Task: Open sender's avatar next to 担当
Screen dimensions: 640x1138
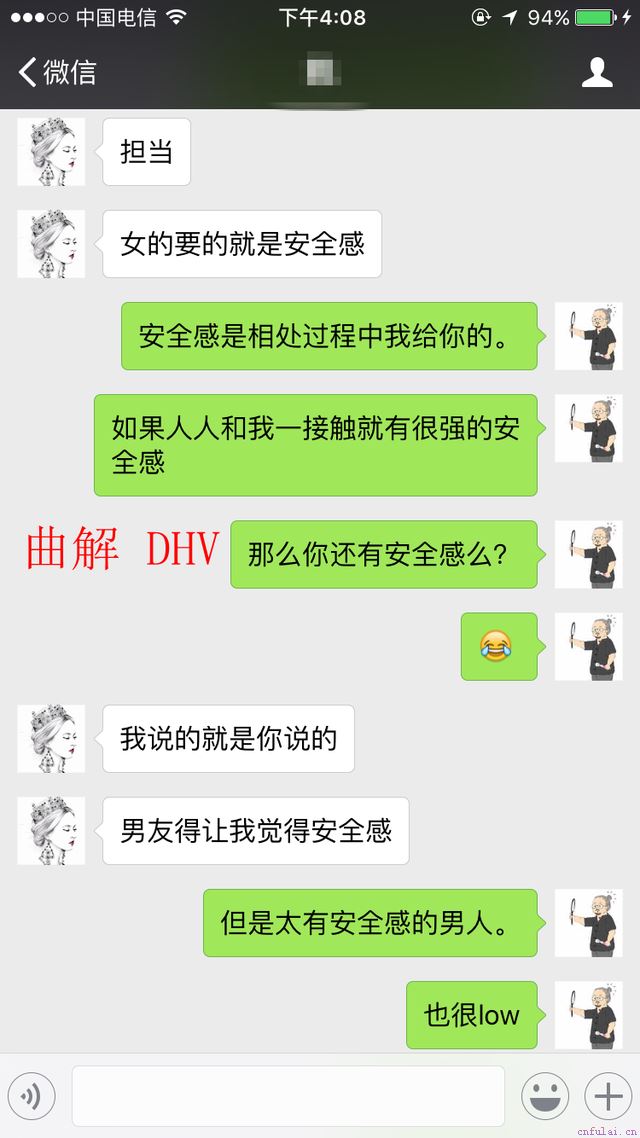Action: 51,152
